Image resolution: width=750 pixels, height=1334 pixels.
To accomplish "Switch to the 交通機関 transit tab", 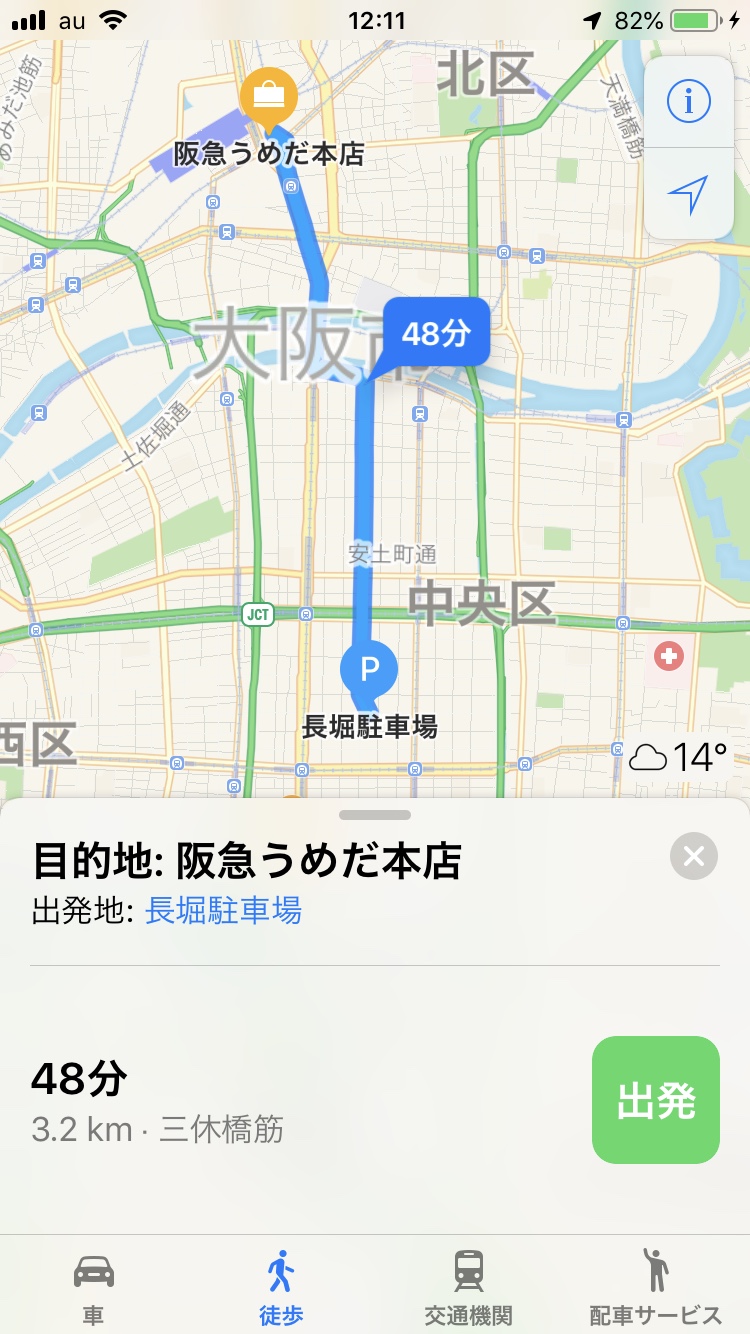I will click(x=468, y=1287).
